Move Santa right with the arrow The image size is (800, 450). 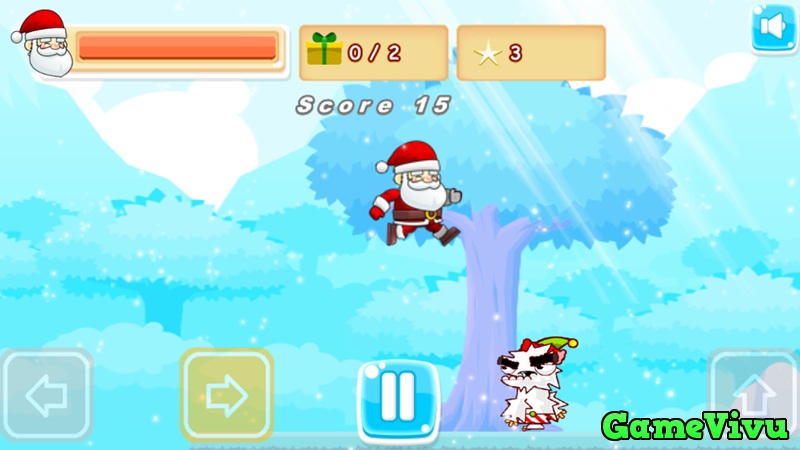[227, 395]
